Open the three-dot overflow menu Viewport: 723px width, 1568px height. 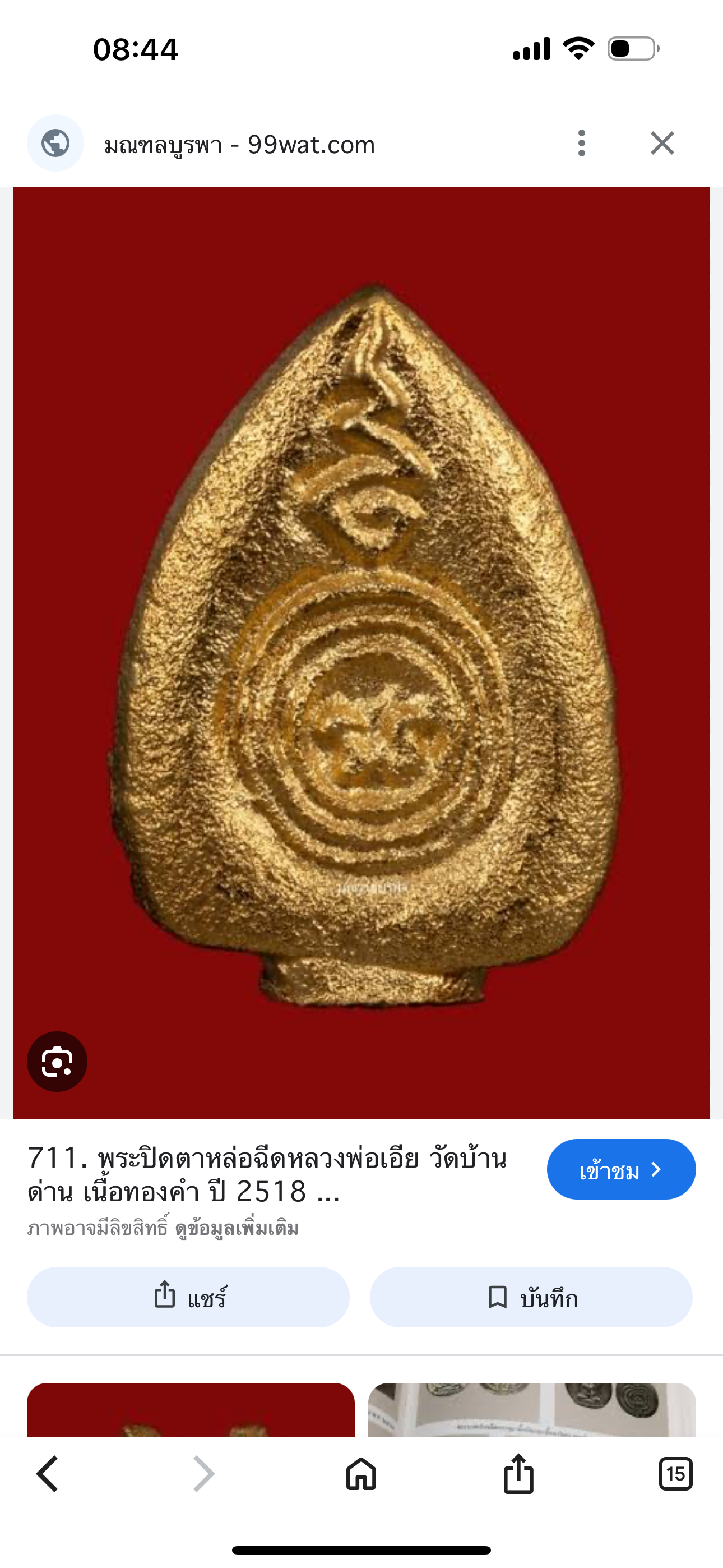pos(581,144)
